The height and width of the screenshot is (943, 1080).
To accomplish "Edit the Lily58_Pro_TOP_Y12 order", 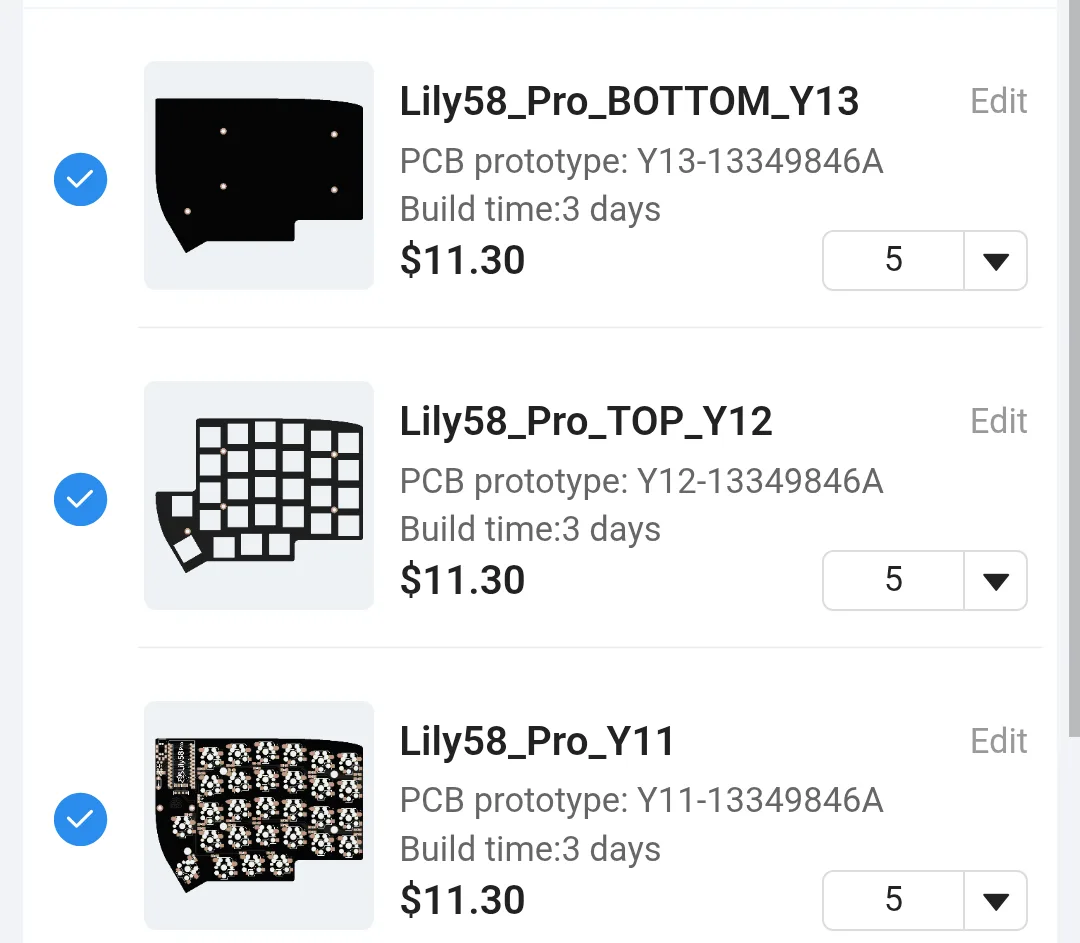I will (x=998, y=421).
